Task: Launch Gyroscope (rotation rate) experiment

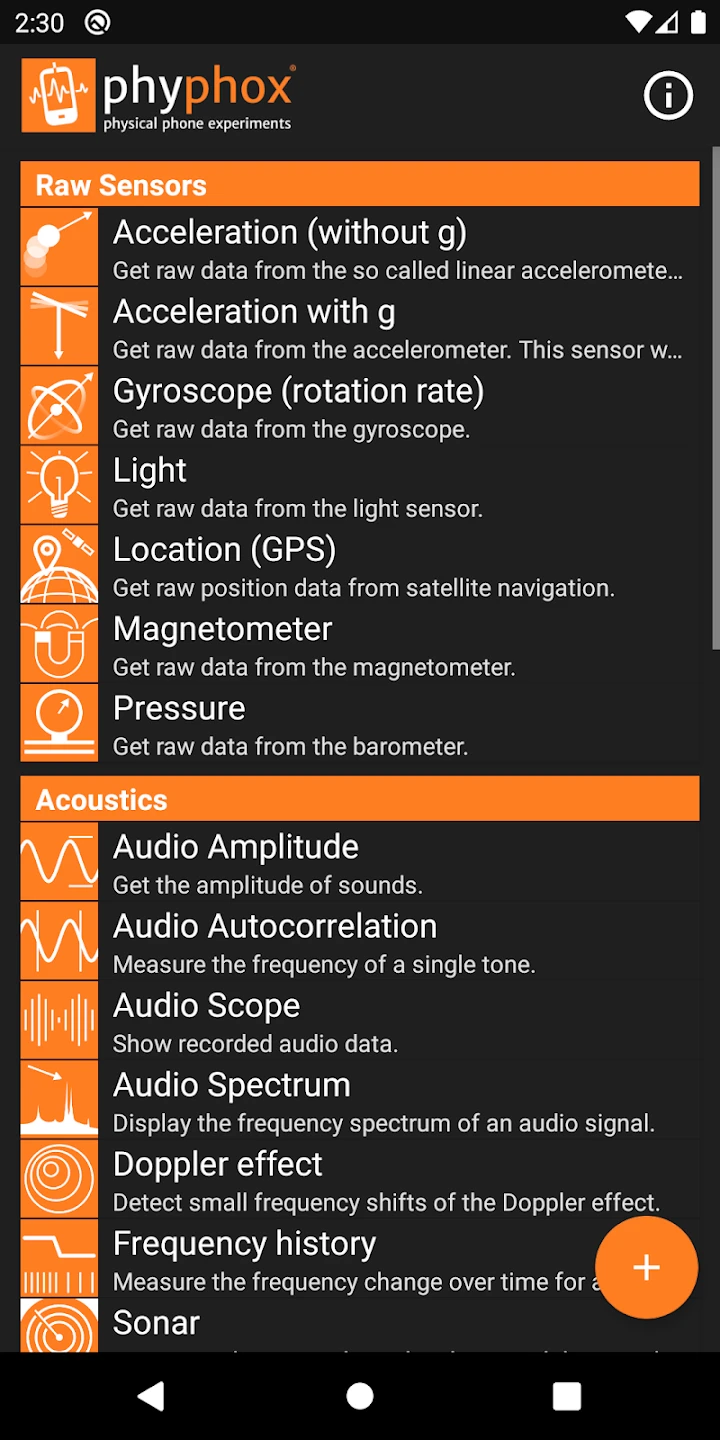Action: [x=360, y=405]
